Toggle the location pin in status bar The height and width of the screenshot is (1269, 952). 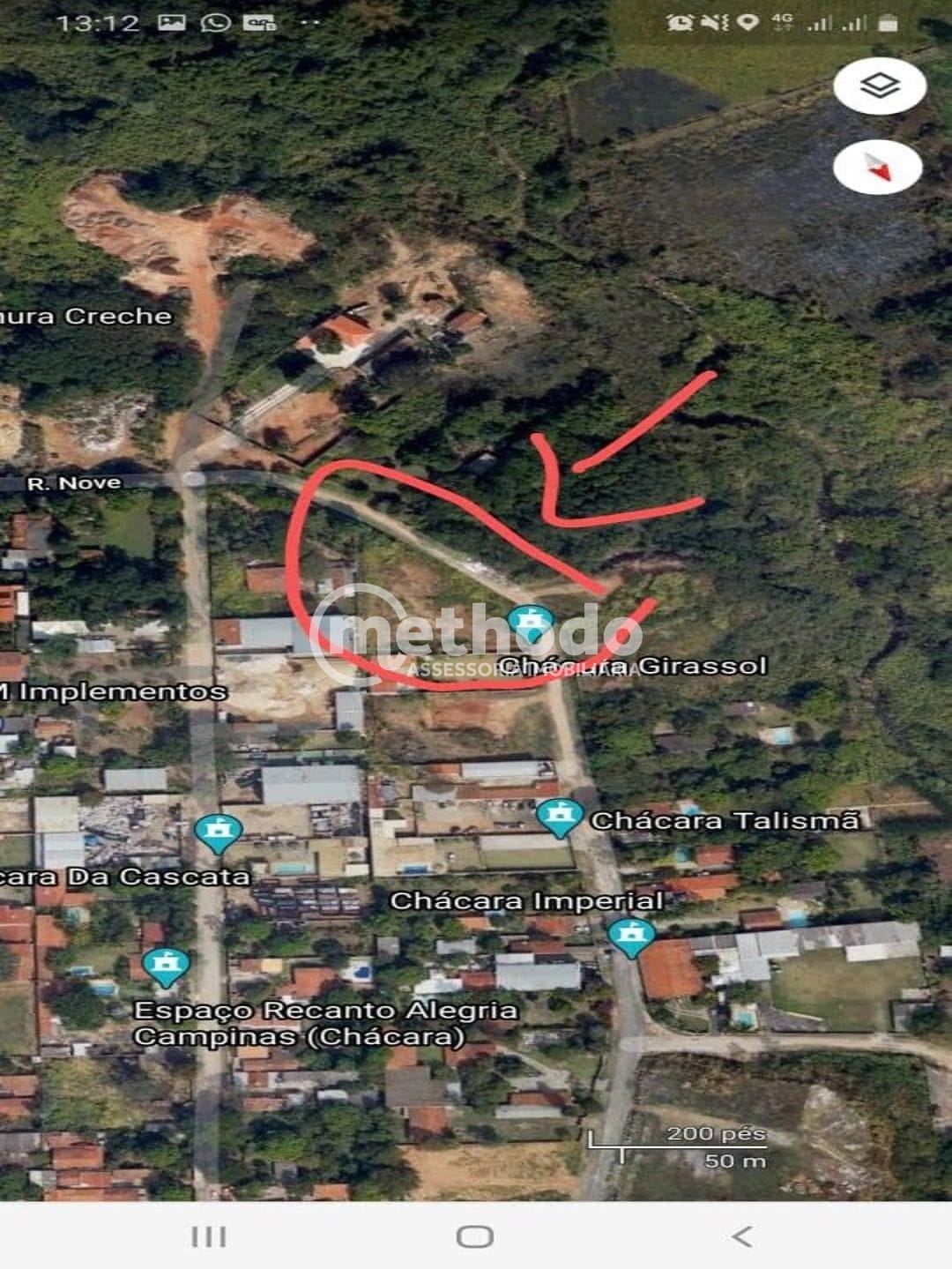pyautogui.click(x=747, y=21)
